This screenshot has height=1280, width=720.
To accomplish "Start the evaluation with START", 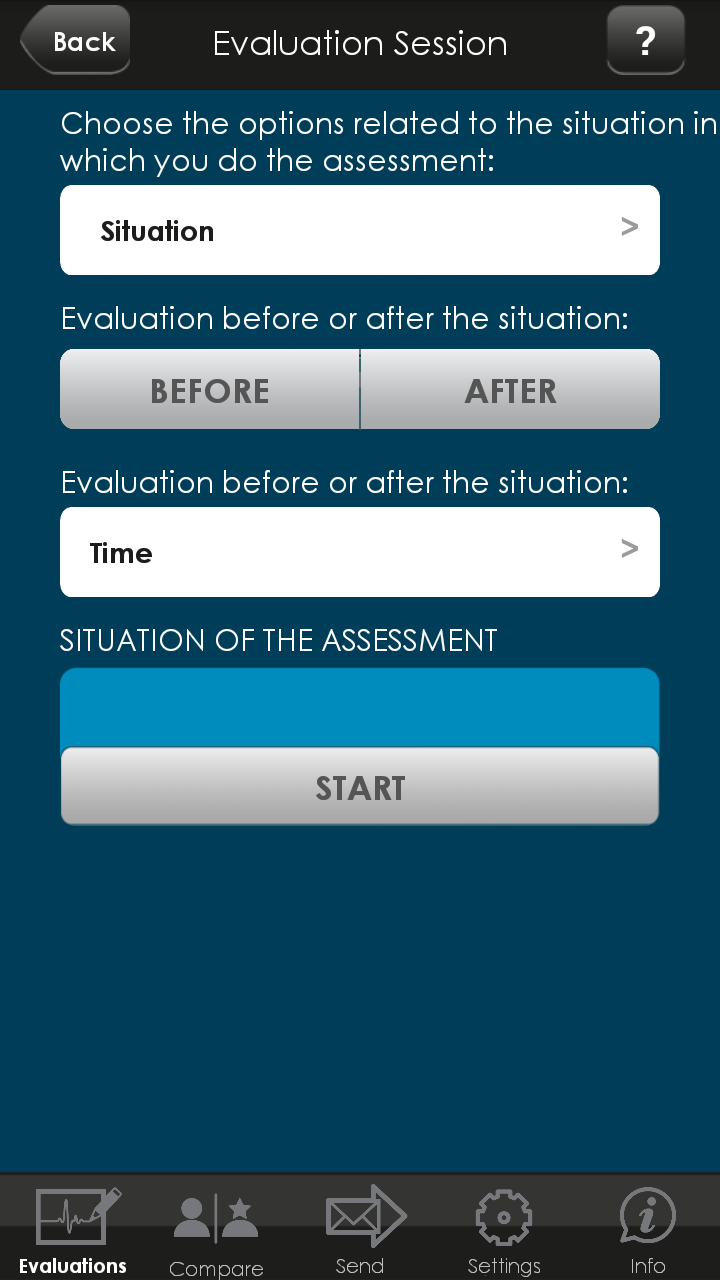I will pos(360,787).
